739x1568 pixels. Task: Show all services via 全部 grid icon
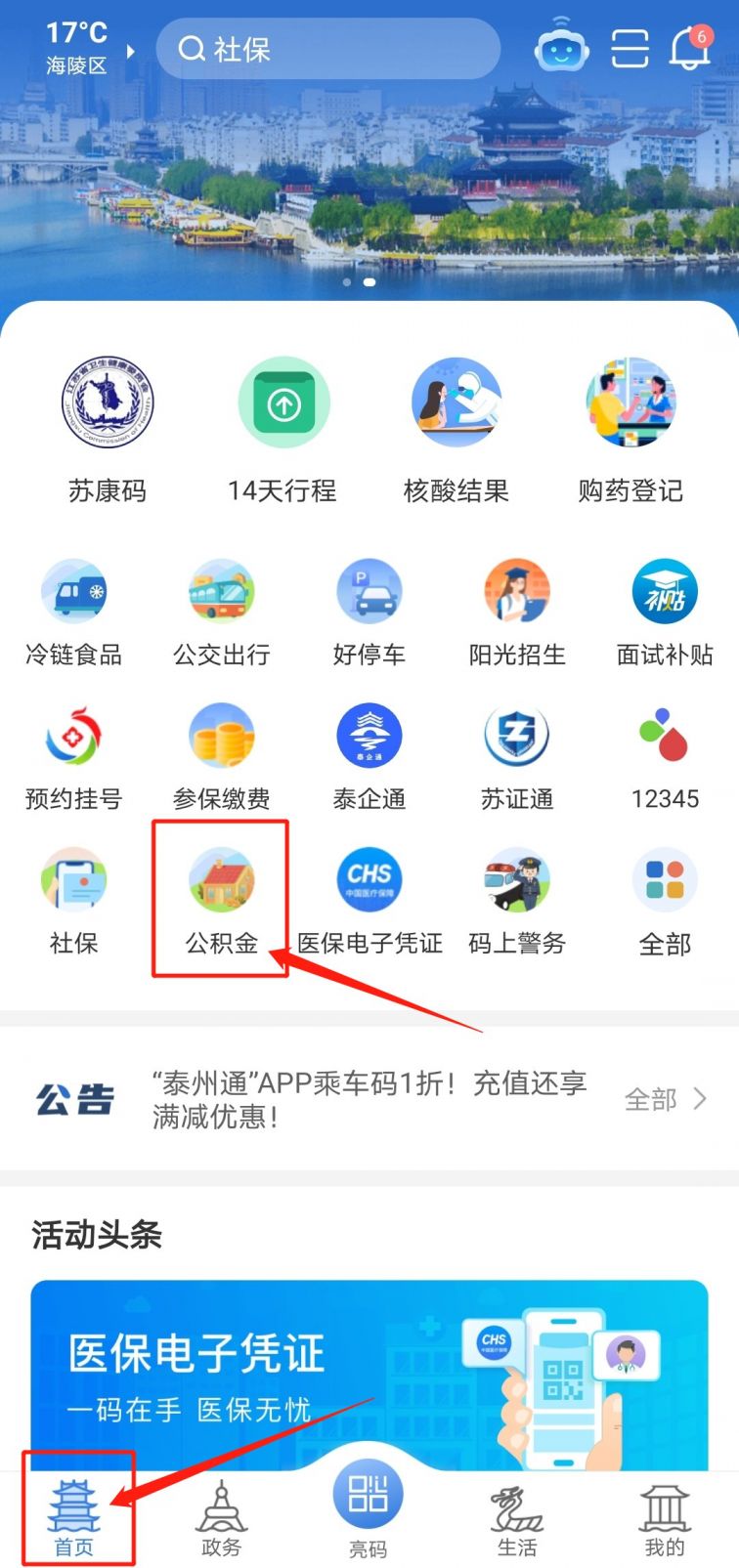point(665,901)
